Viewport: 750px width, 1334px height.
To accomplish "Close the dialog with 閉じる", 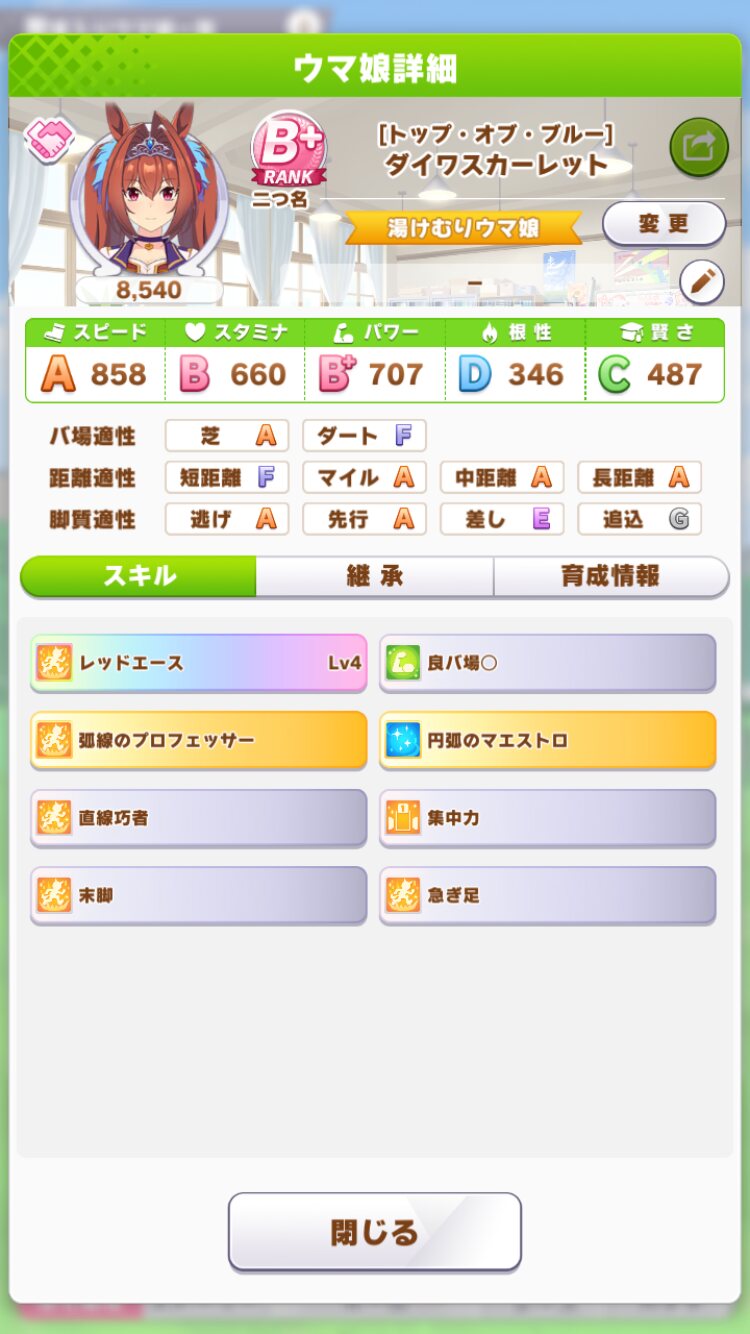I will (x=374, y=1231).
